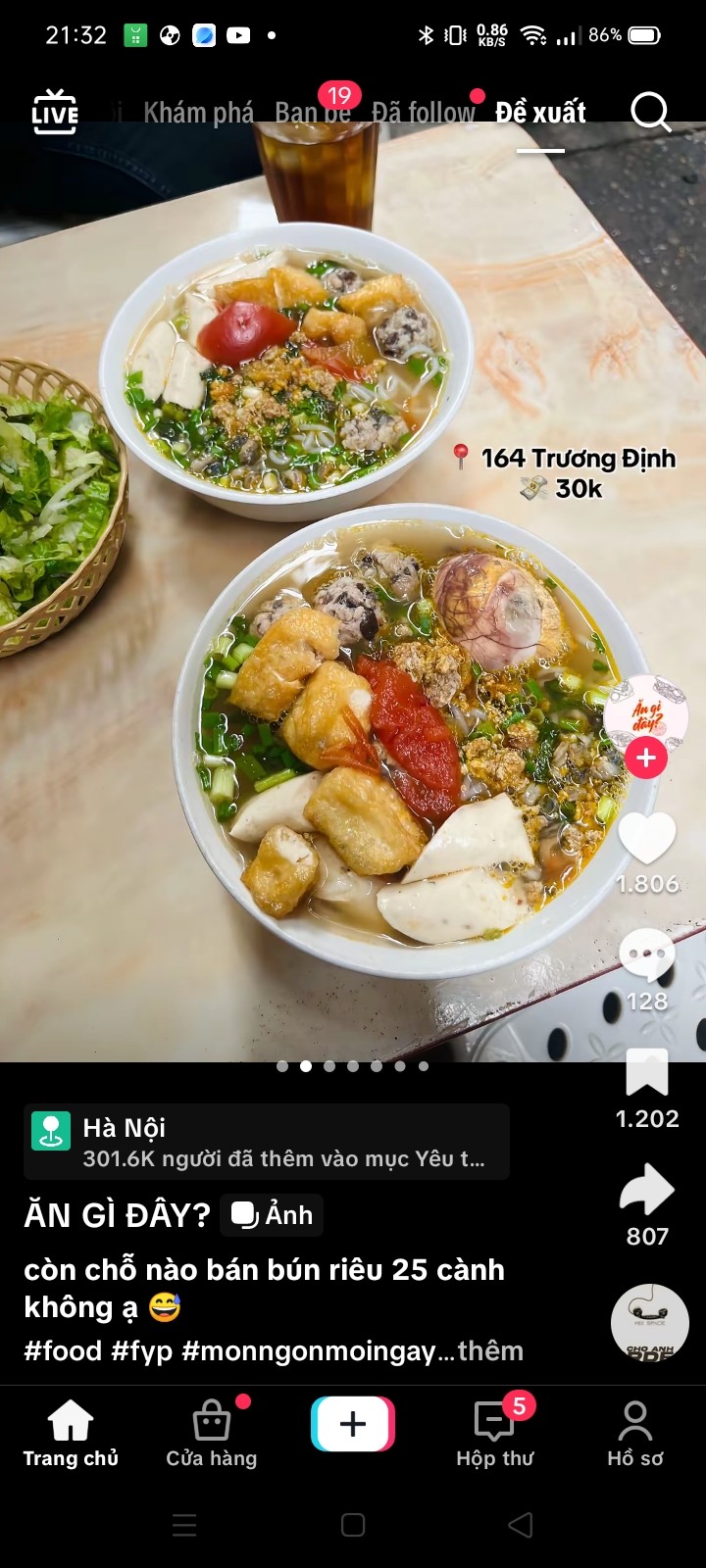Switch to the Khám phá tab
706x1568 pixels.
pyautogui.click(x=198, y=113)
